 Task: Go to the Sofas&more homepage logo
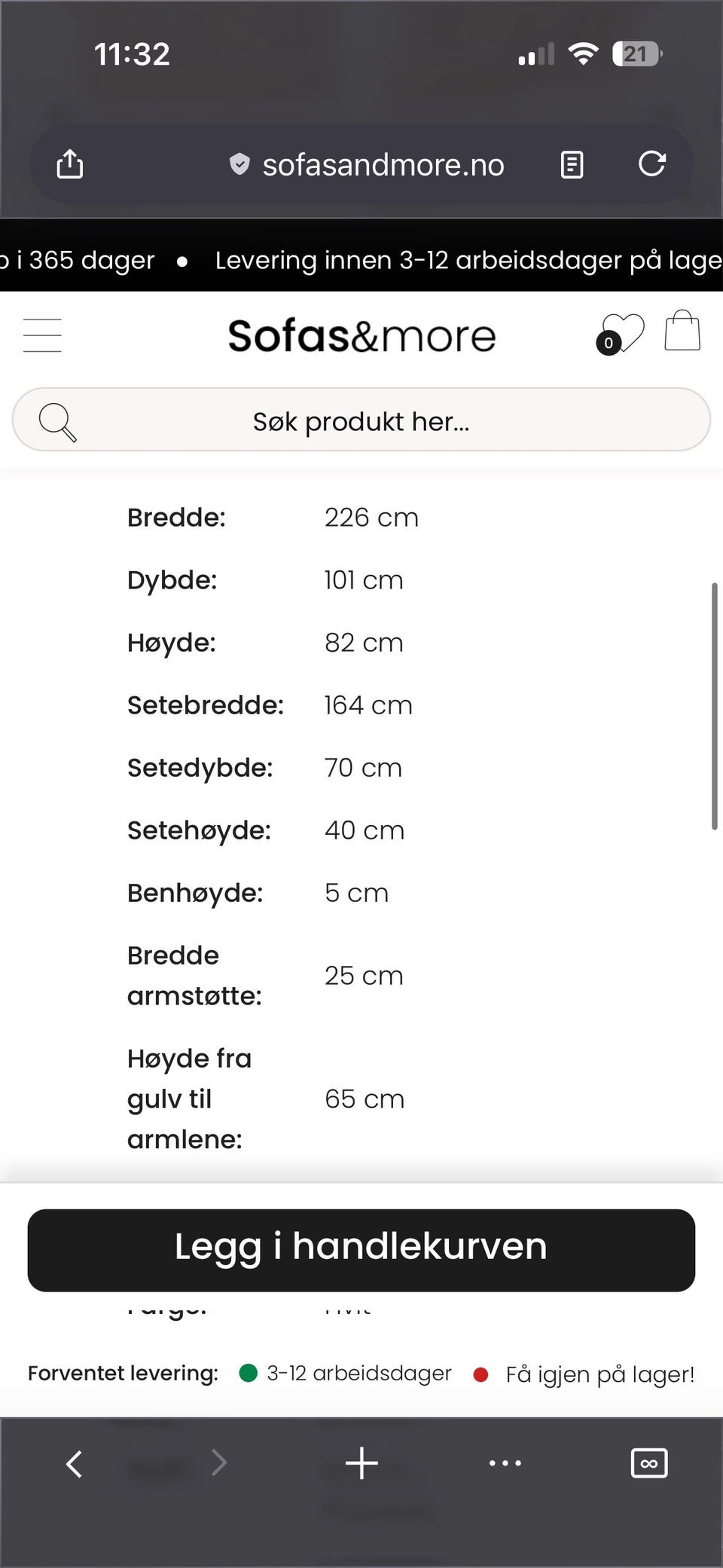click(x=361, y=335)
